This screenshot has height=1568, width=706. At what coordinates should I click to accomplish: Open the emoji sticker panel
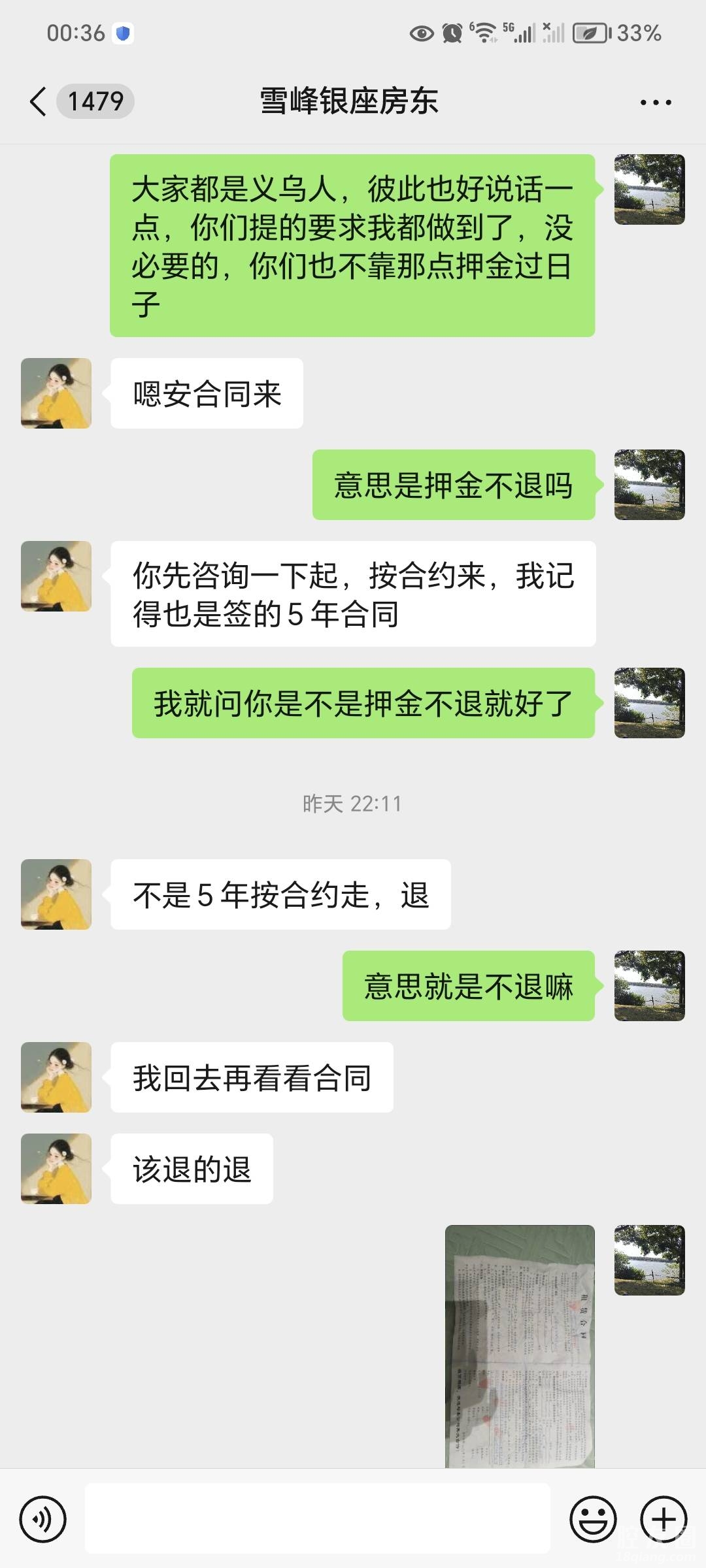point(593,1519)
